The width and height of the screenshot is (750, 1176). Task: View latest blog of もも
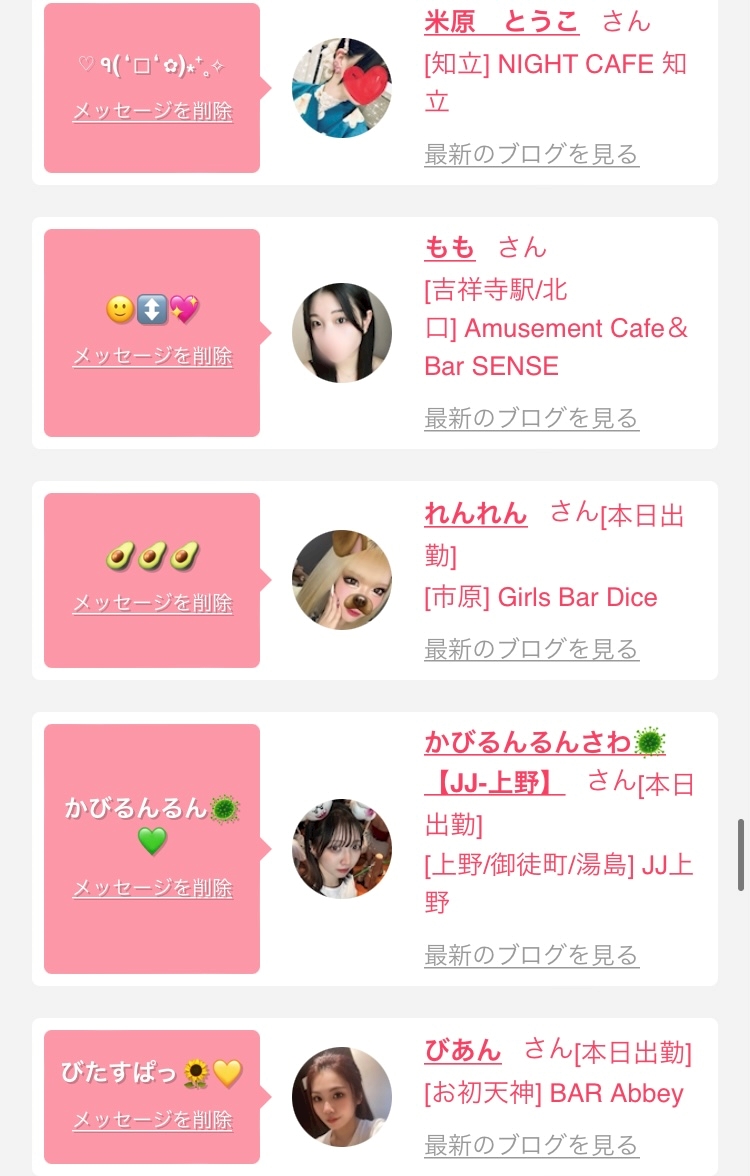pos(531,418)
